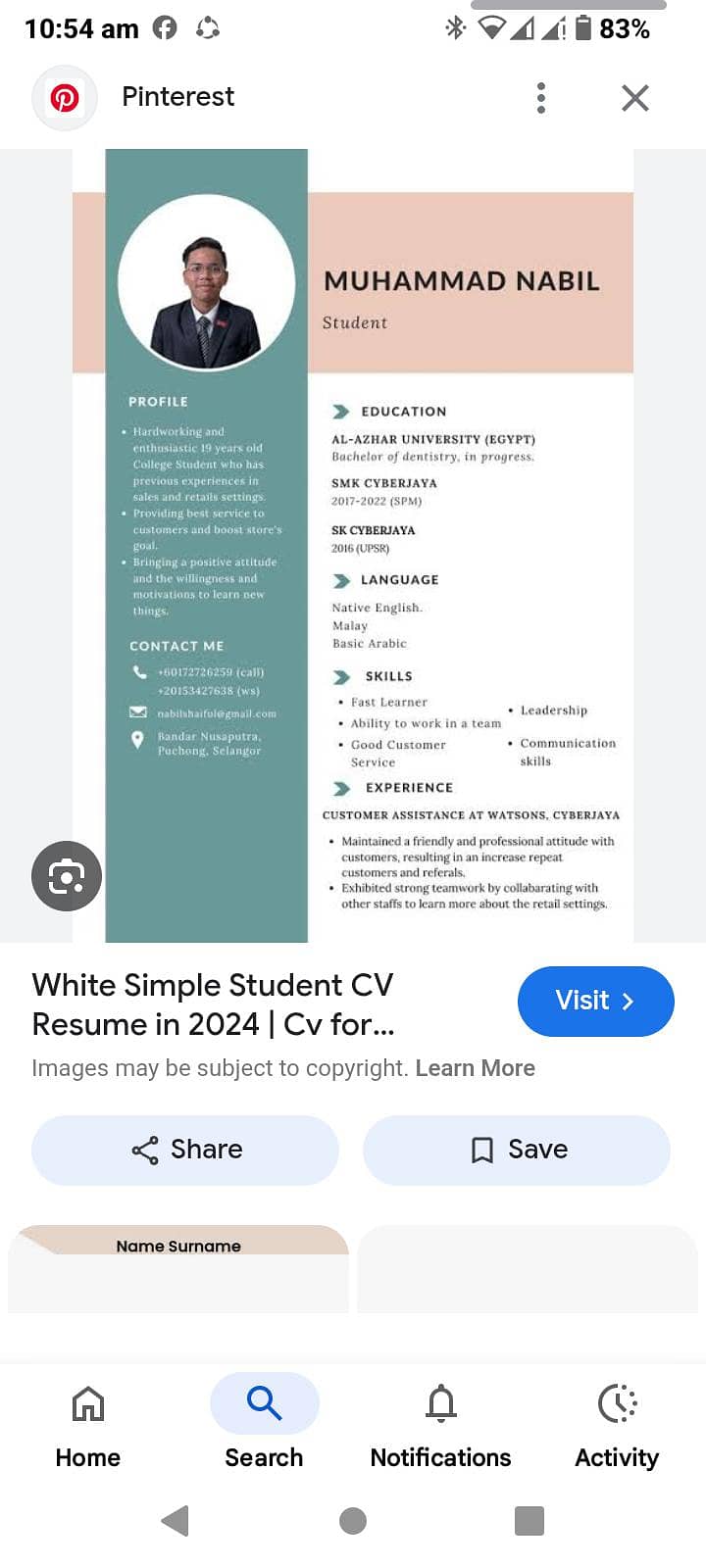Switch to the Activity tab
Viewport: 706px width, 1568px height.
pos(617,1426)
